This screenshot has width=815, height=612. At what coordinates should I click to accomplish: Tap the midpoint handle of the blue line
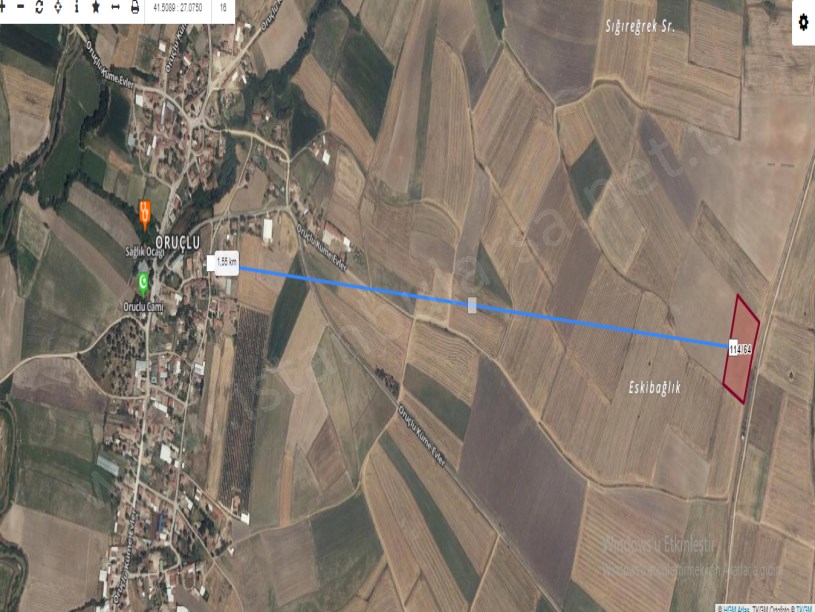click(472, 304)
